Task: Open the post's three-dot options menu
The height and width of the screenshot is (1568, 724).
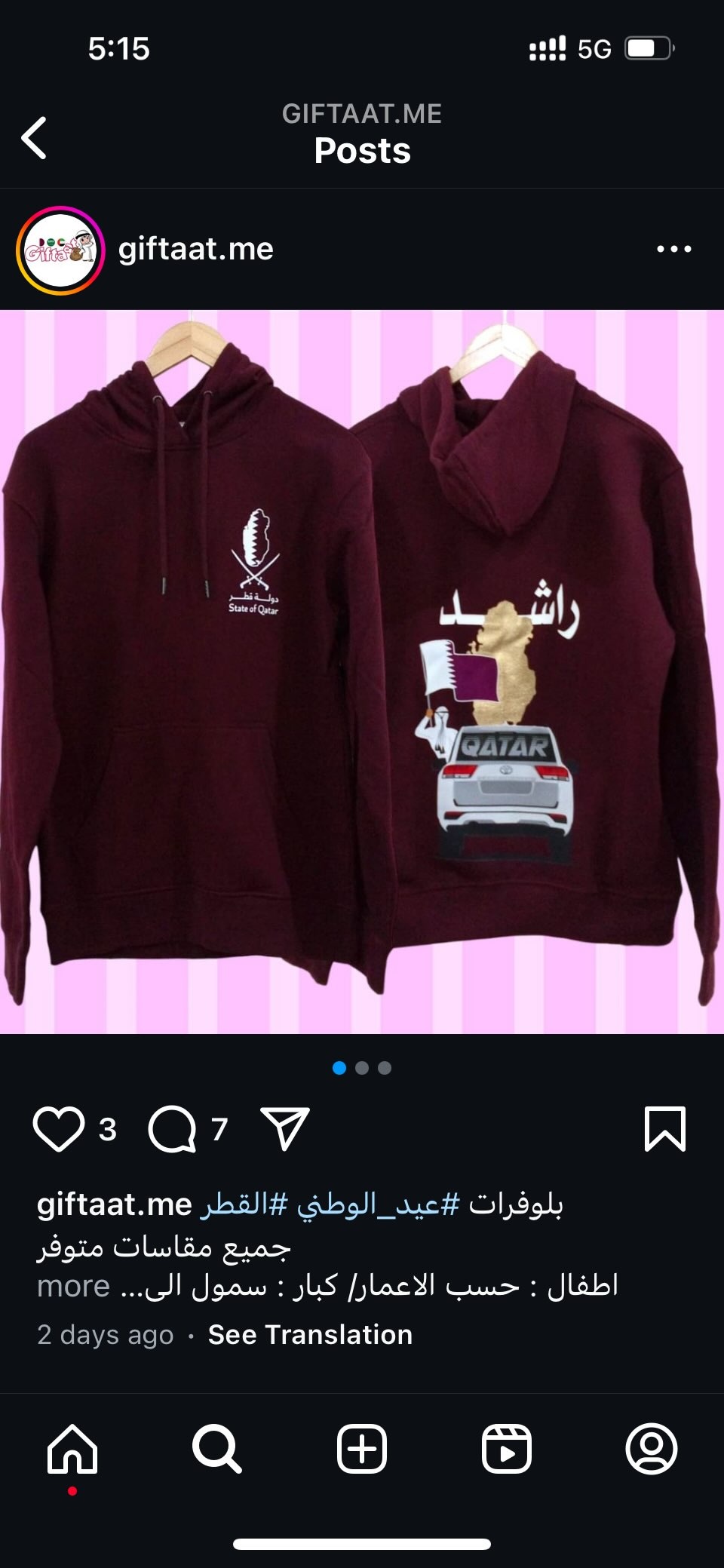Action: (673, 249)
